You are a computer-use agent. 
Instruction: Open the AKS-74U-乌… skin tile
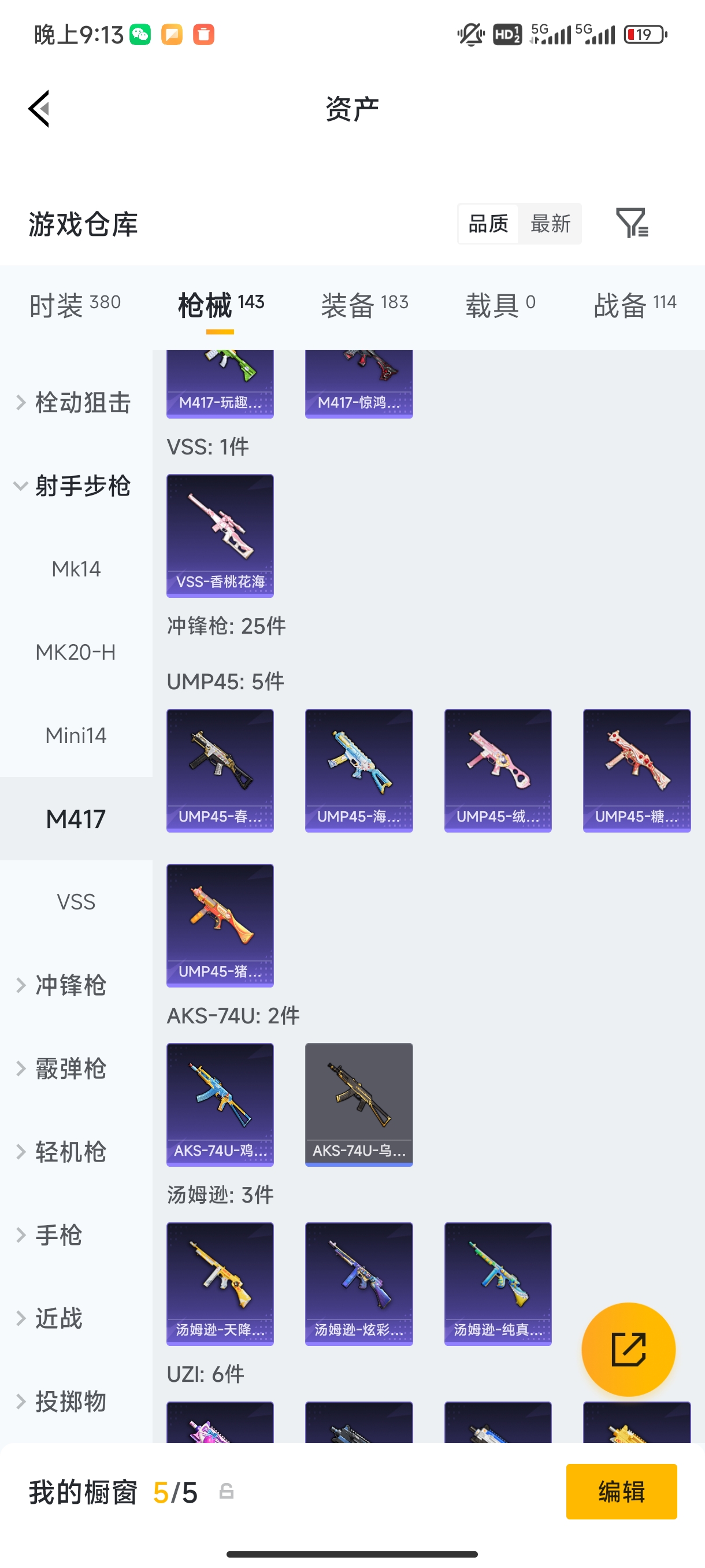[359, 1104]
